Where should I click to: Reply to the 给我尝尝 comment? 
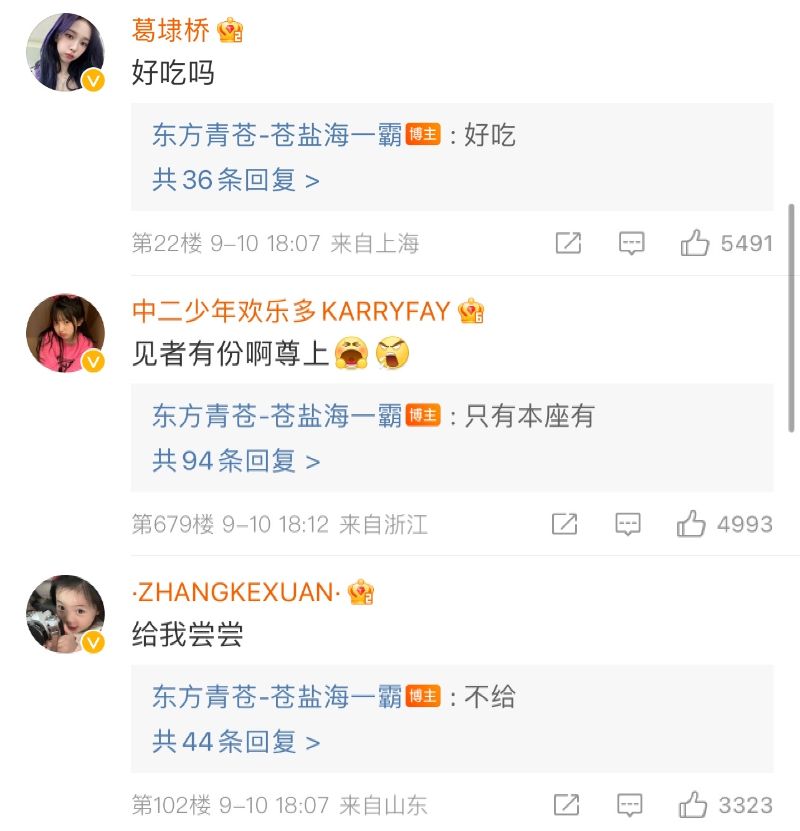[x=629, y=805]
